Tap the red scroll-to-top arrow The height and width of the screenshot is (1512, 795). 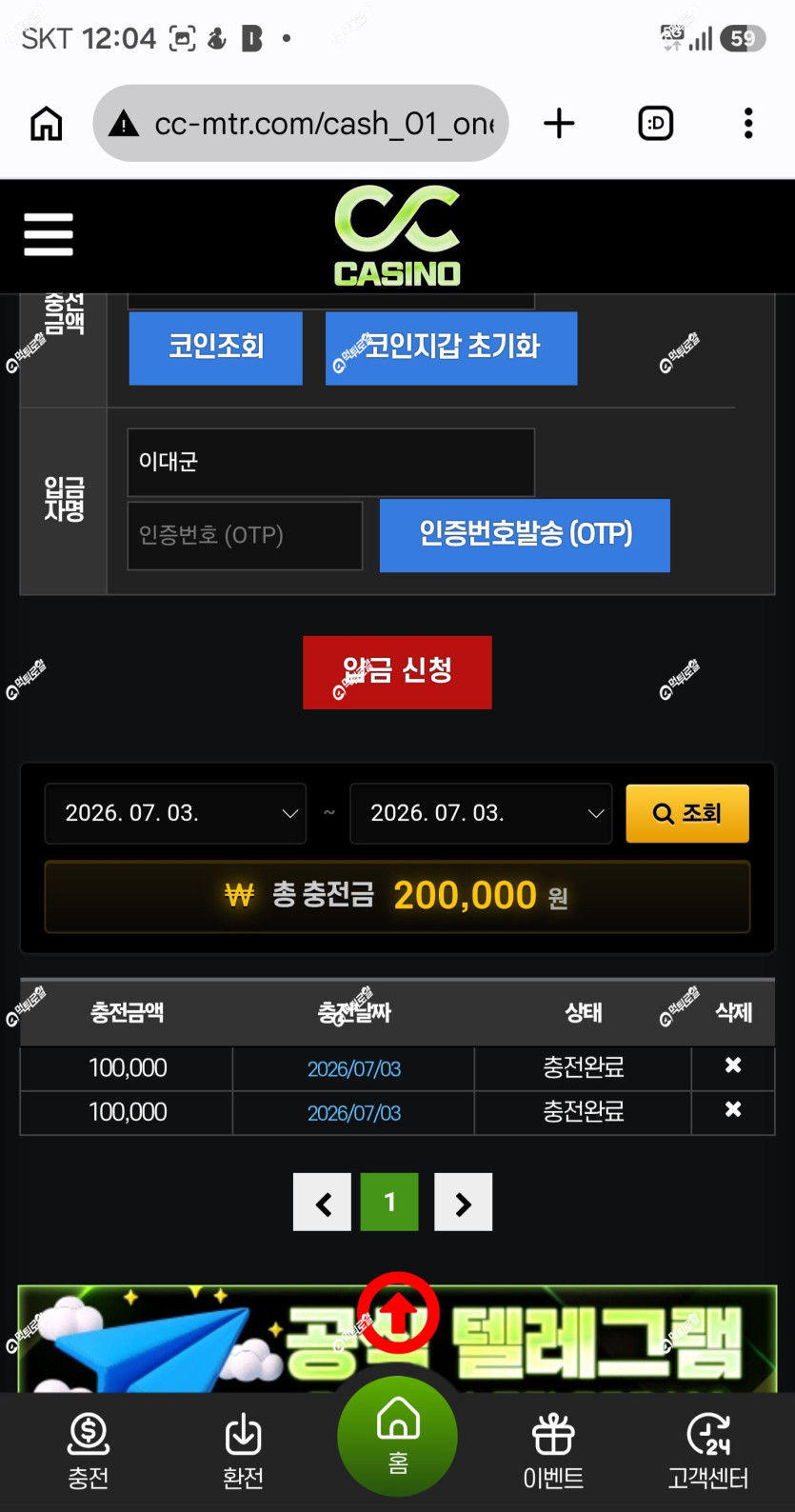[x=398, y=1312]
